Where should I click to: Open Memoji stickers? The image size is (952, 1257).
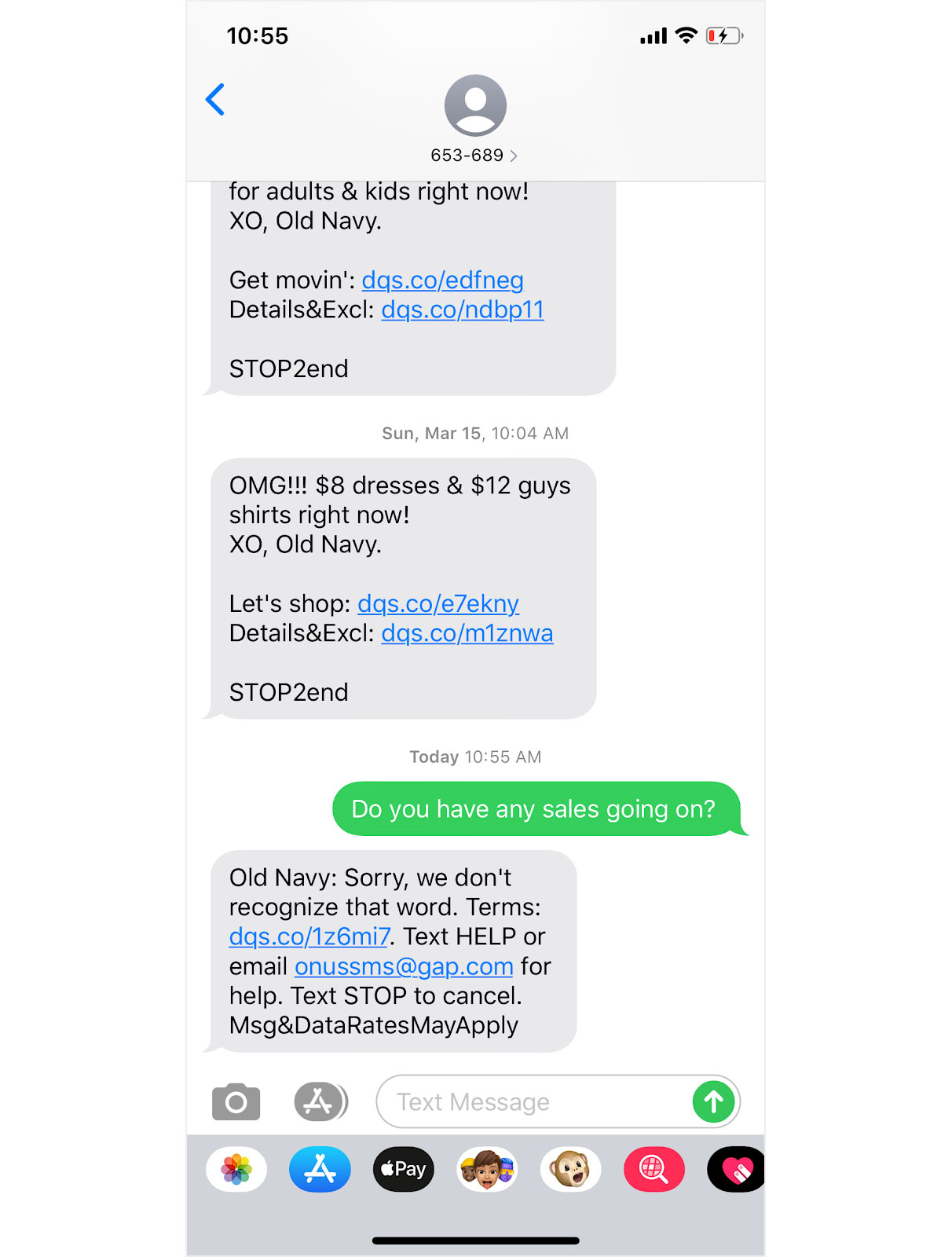coord(487,1170)
